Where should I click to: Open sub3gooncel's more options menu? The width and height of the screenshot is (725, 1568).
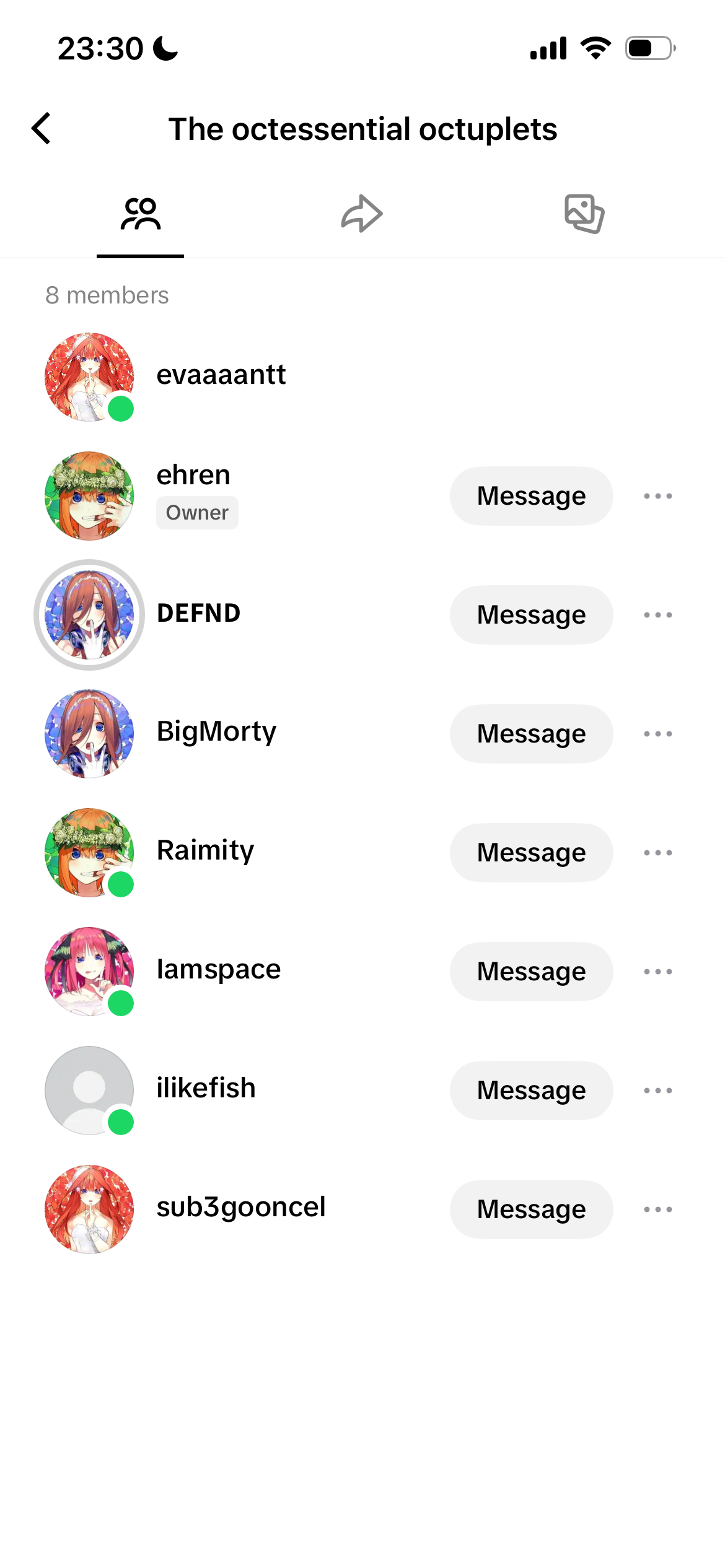click(657, 1209)
